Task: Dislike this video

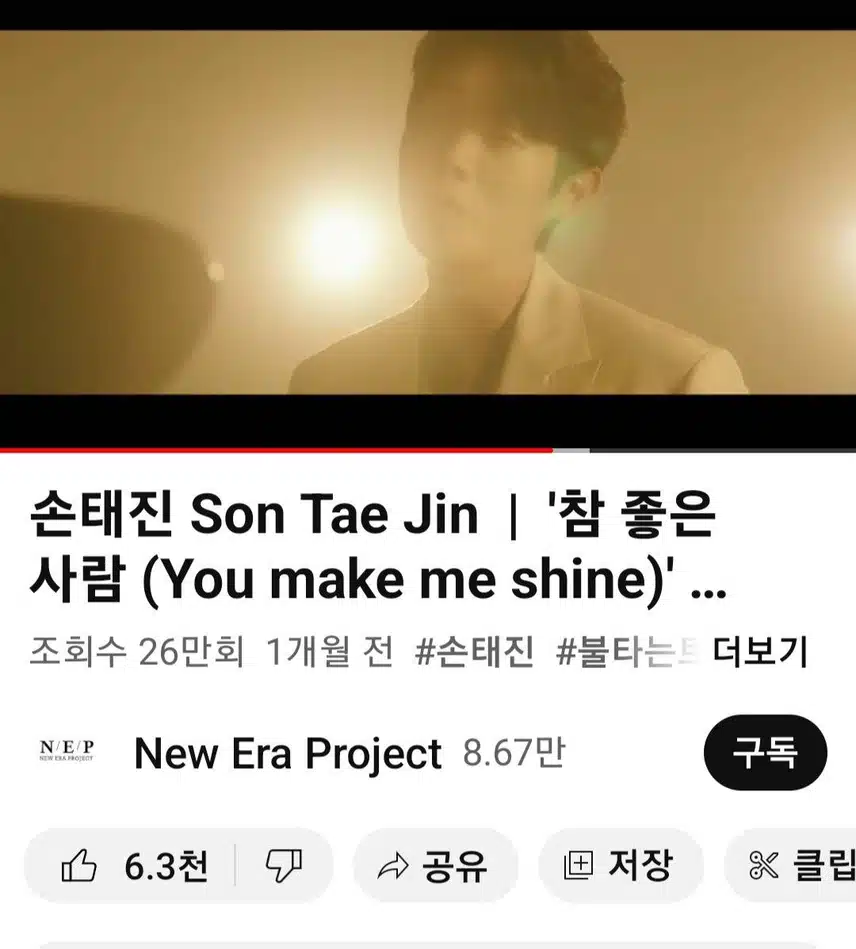Action: coord(283,866)
